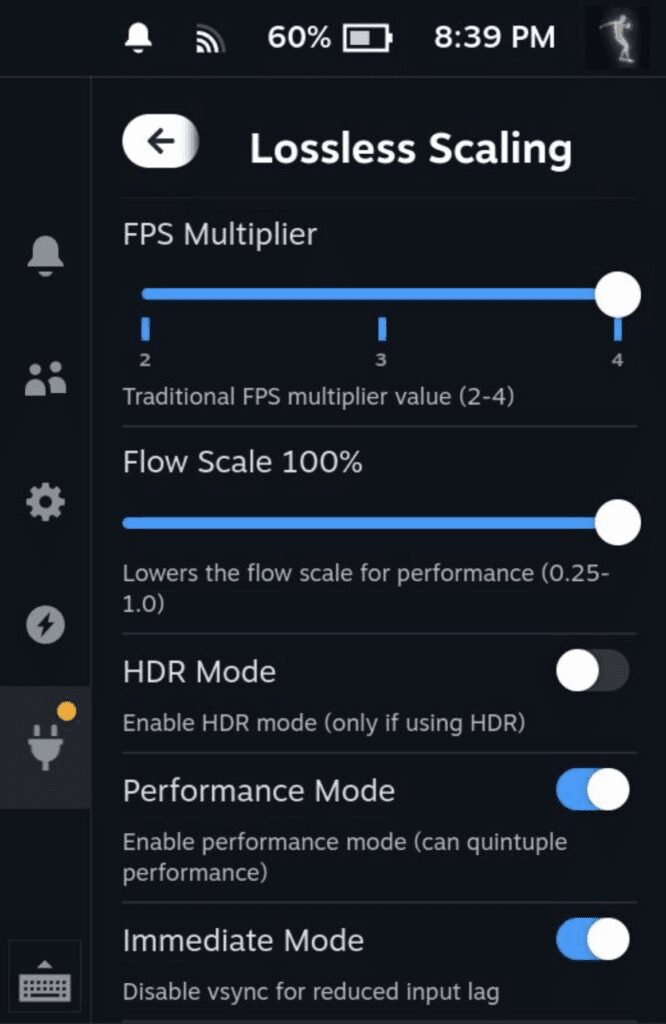Open the performance lightning tab
The height and width of the screenshot is (1024, 666).
tap(45, 626)
